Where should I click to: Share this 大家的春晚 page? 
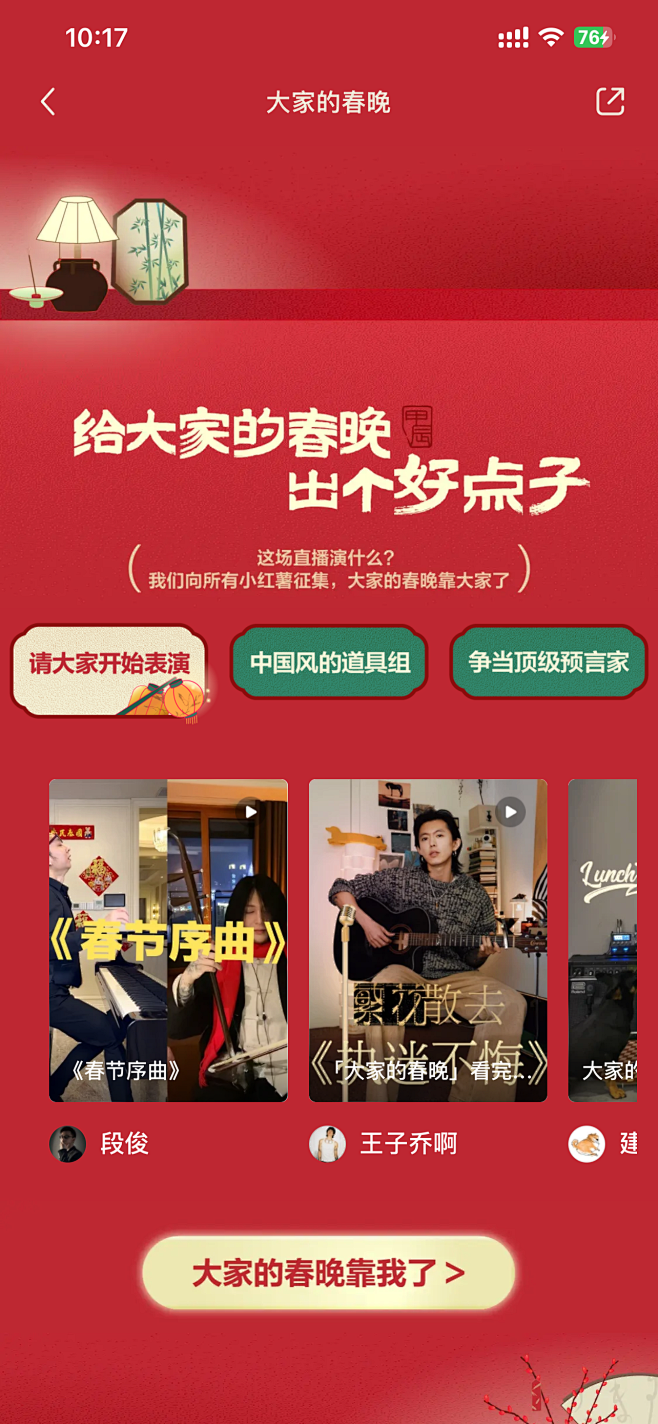coord(610,102)
